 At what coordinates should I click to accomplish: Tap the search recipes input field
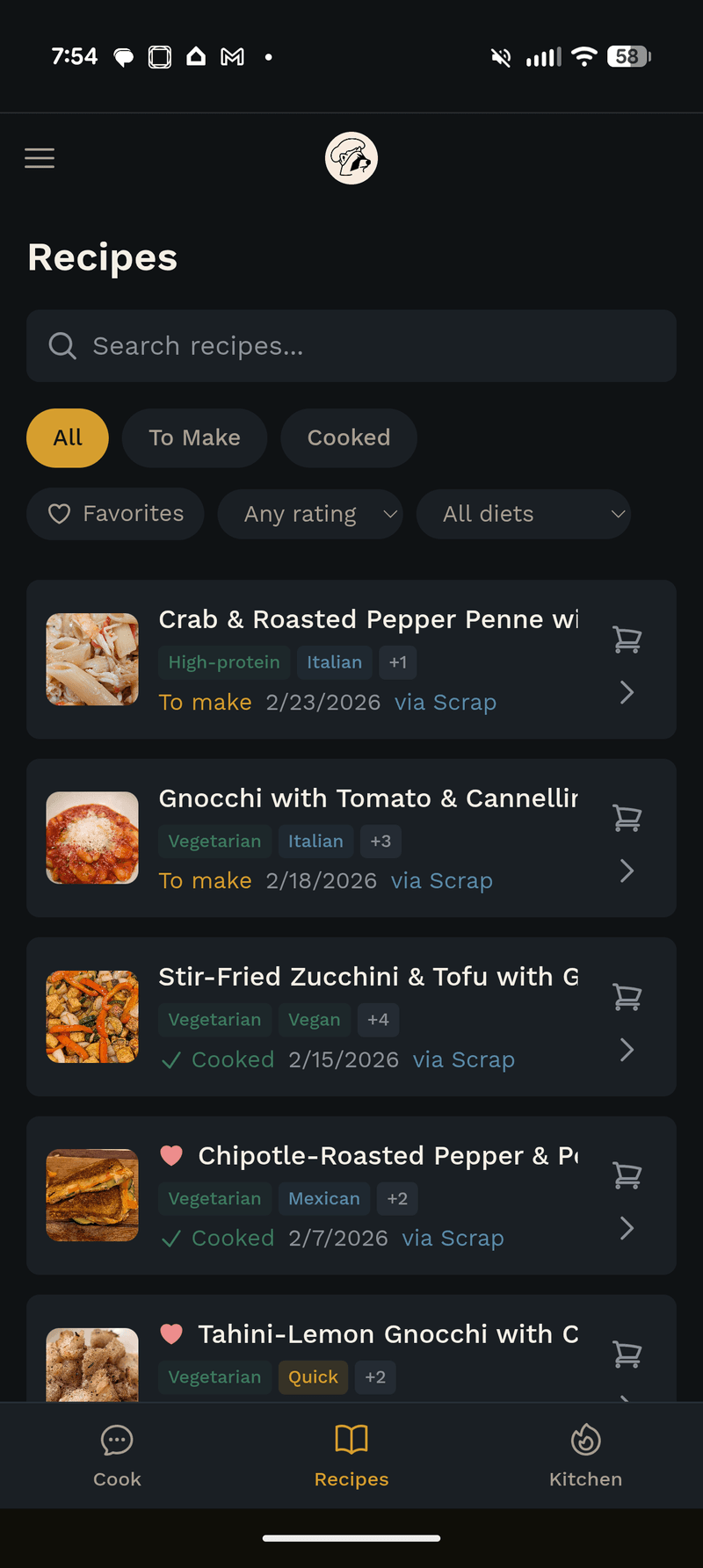[351, 345]
